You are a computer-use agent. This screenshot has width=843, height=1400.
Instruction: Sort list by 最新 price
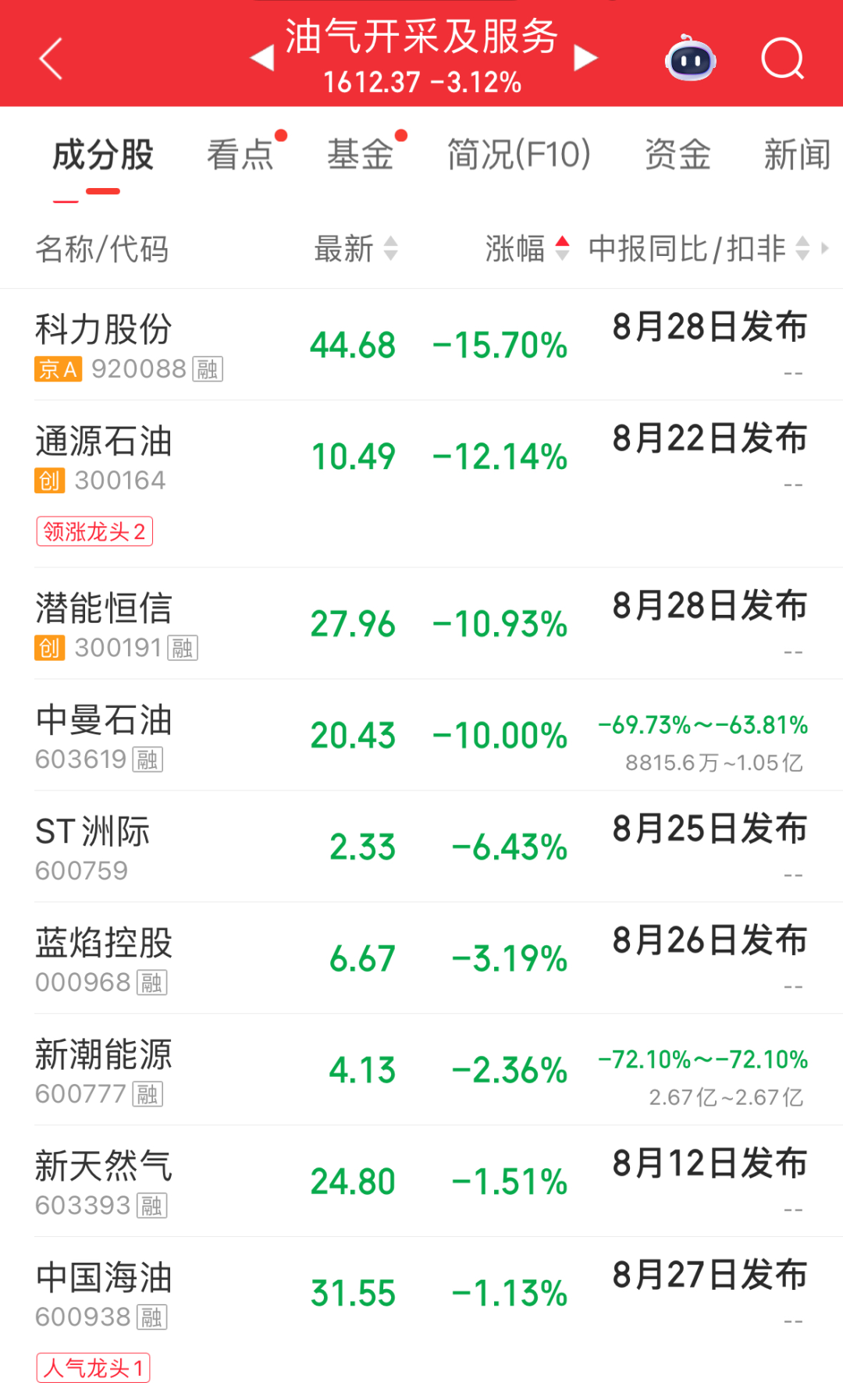tap(356, 249)
